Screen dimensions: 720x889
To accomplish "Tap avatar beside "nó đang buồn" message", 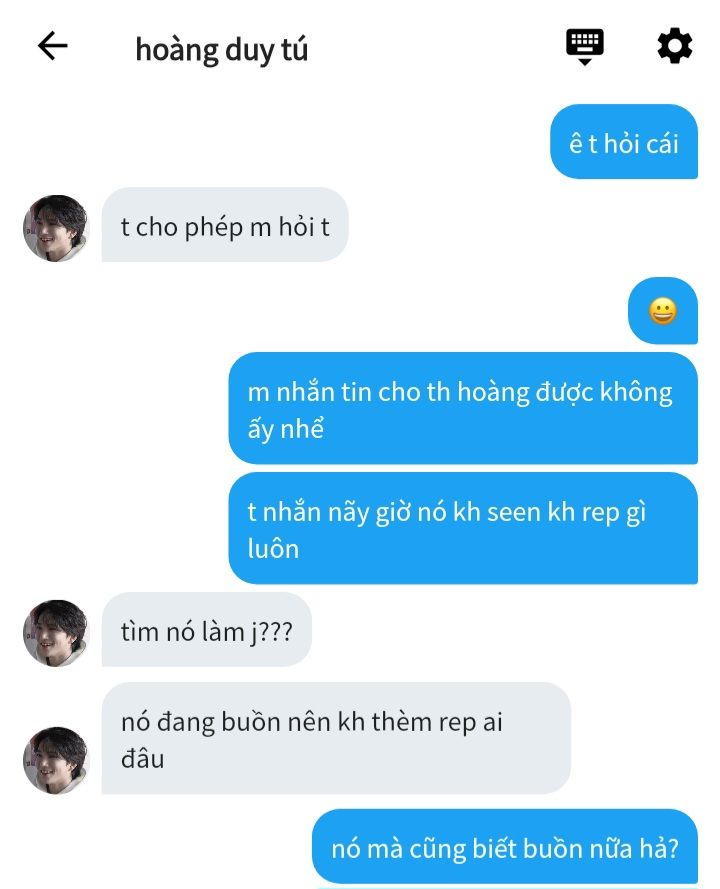I will click(x=56, y=760).
